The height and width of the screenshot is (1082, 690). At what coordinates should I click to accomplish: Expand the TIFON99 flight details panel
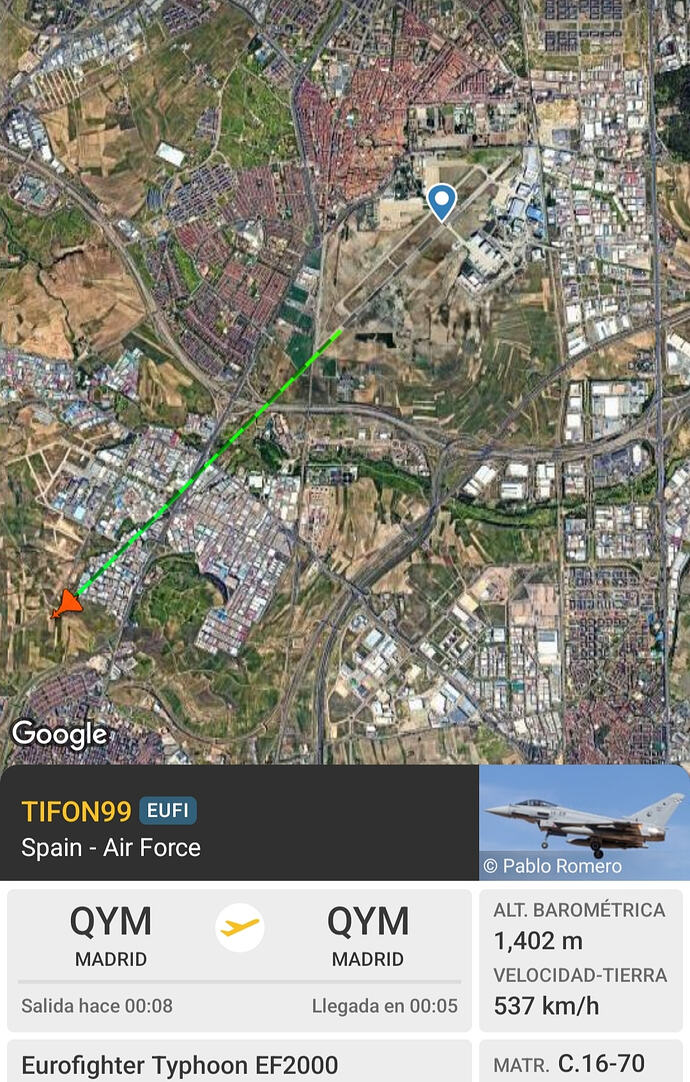point(240,827)
